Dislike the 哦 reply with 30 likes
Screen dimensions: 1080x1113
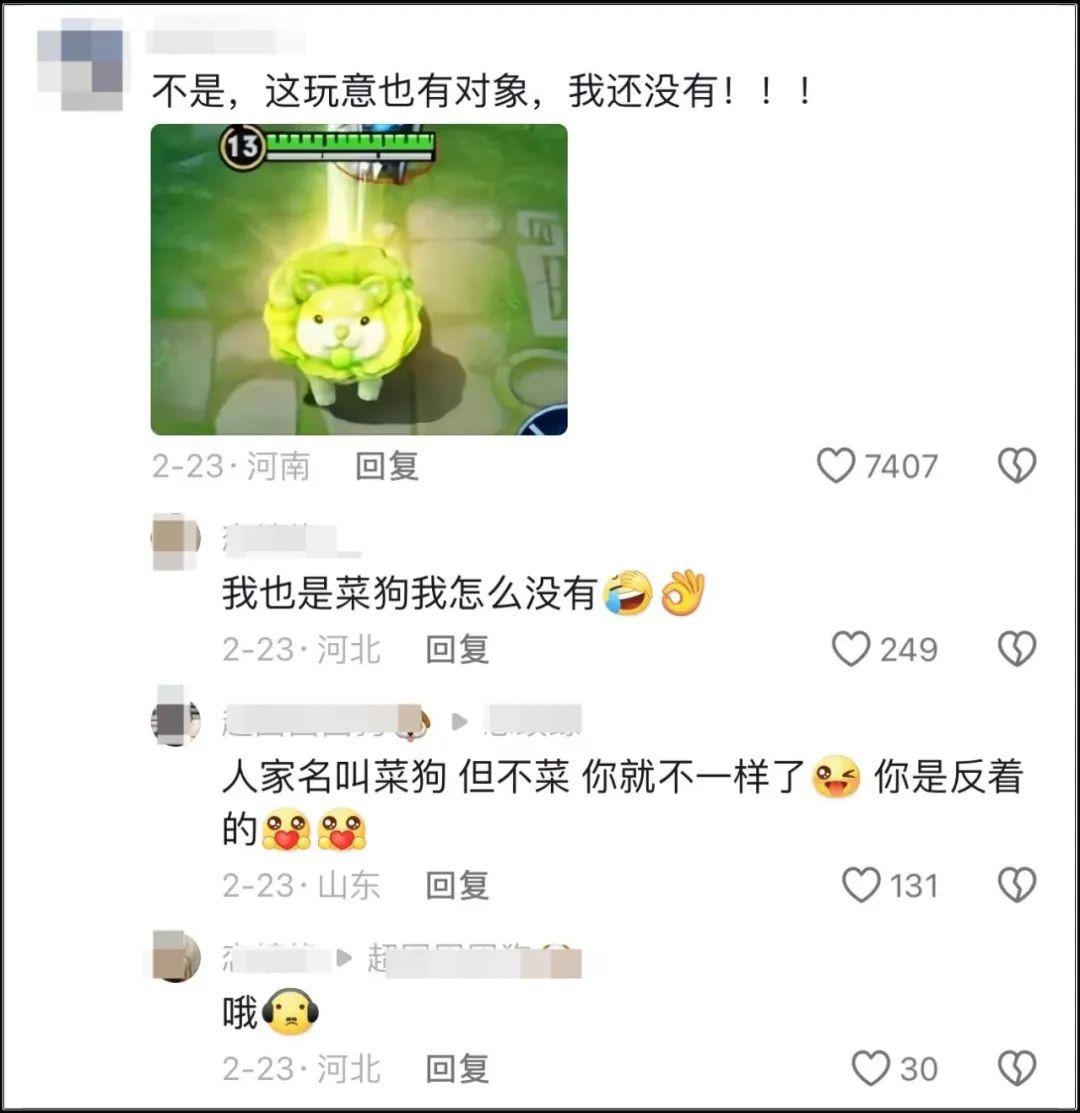point(1017,1068)
